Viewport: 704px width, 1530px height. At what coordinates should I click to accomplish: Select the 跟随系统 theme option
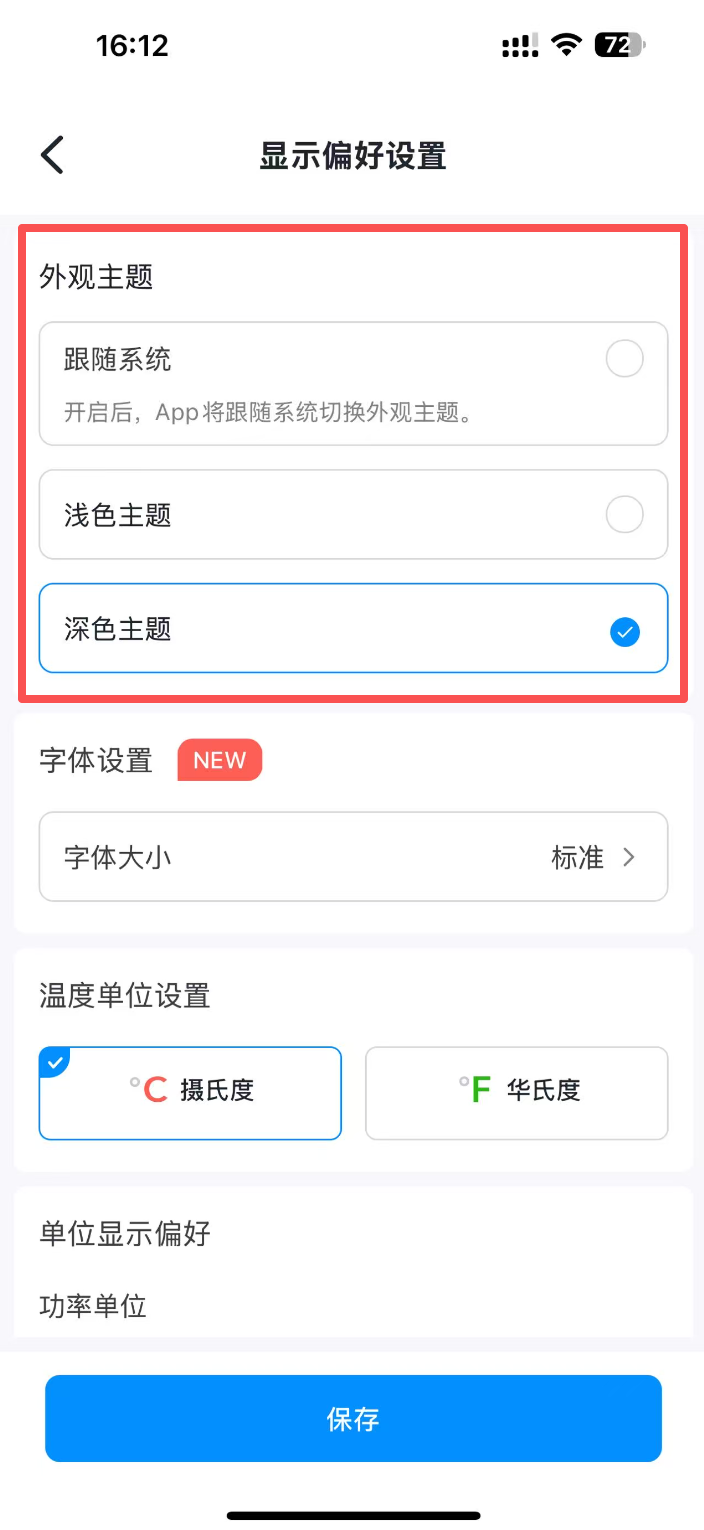pyautogui.click(x=353, y=383)
